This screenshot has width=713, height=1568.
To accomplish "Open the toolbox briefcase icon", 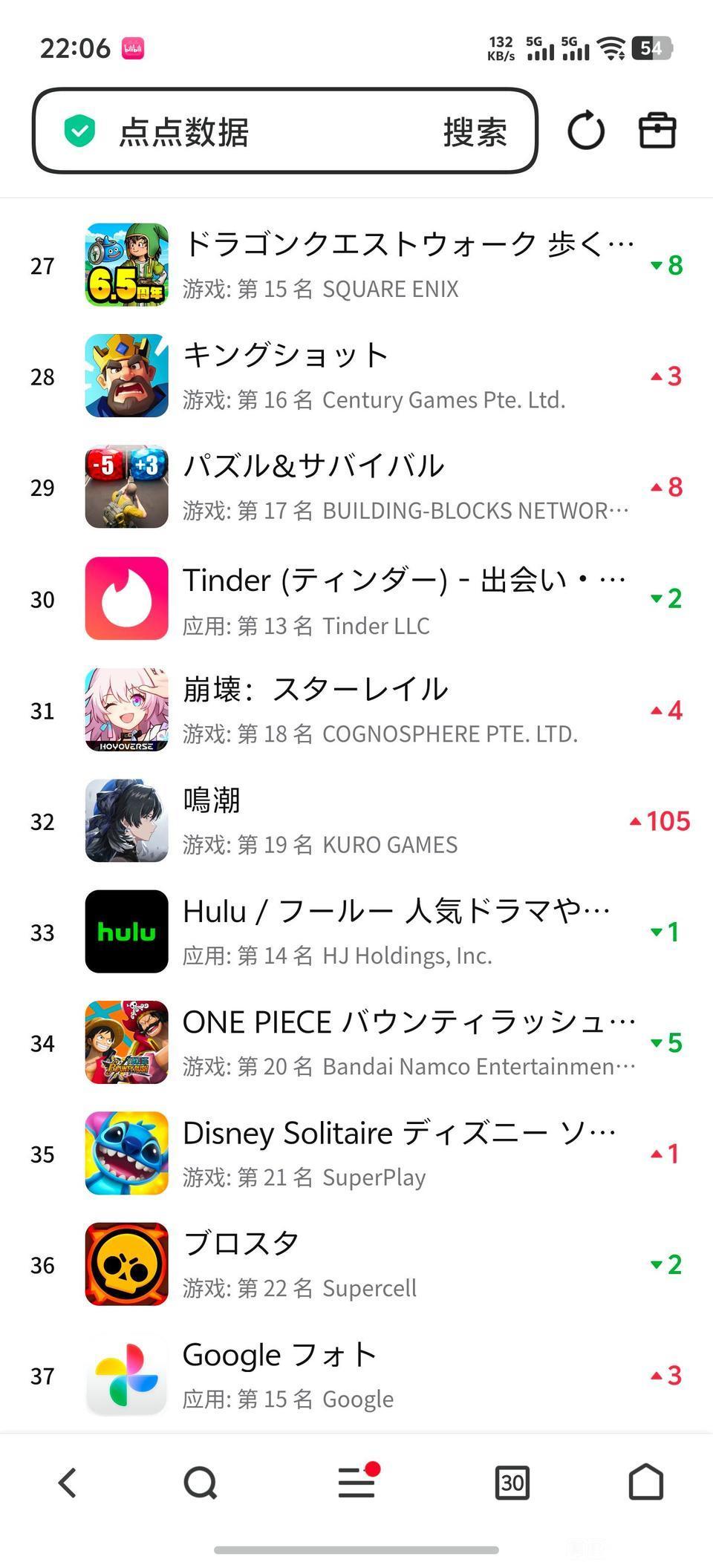I will click(x=657, y=131).
